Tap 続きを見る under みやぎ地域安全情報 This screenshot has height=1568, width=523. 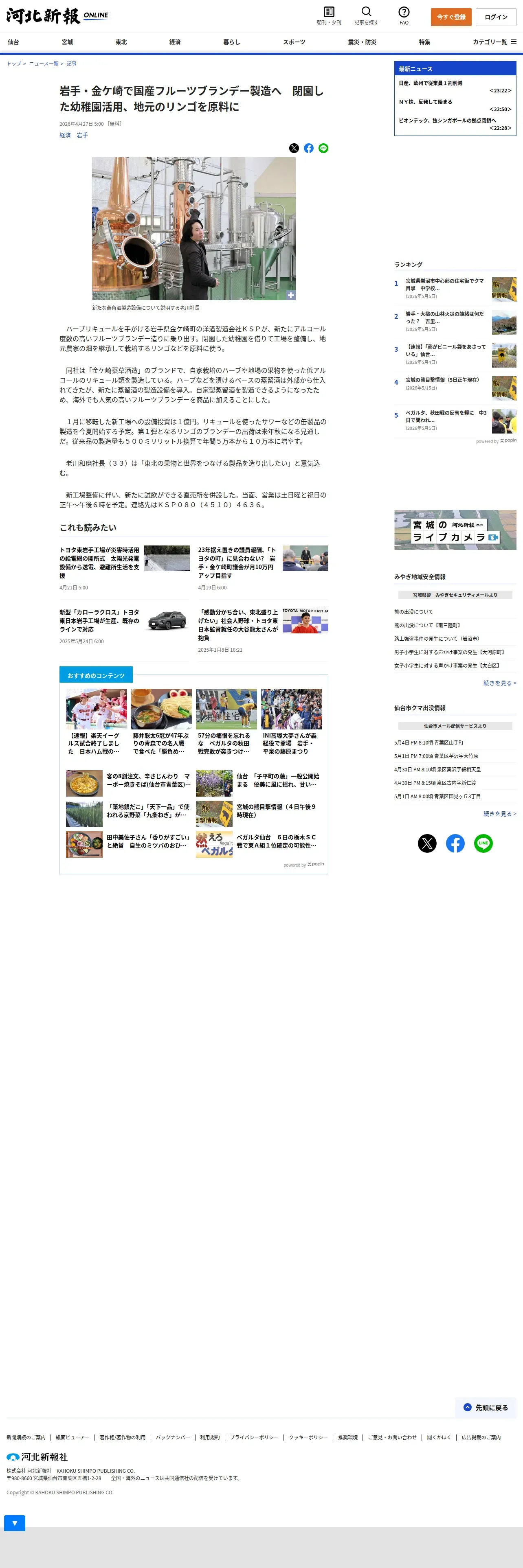click(499, 683)
